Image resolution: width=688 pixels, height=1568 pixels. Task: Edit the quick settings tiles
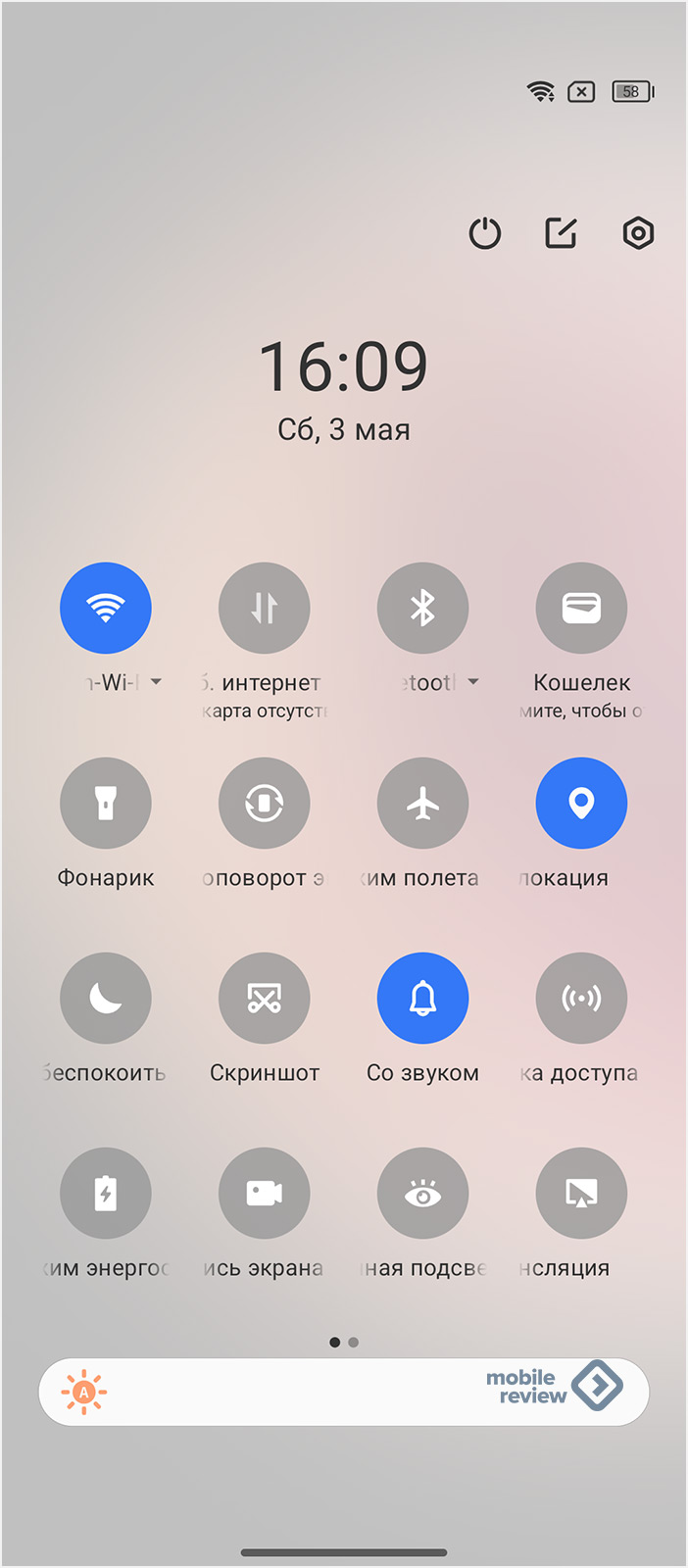click(561, 233)
